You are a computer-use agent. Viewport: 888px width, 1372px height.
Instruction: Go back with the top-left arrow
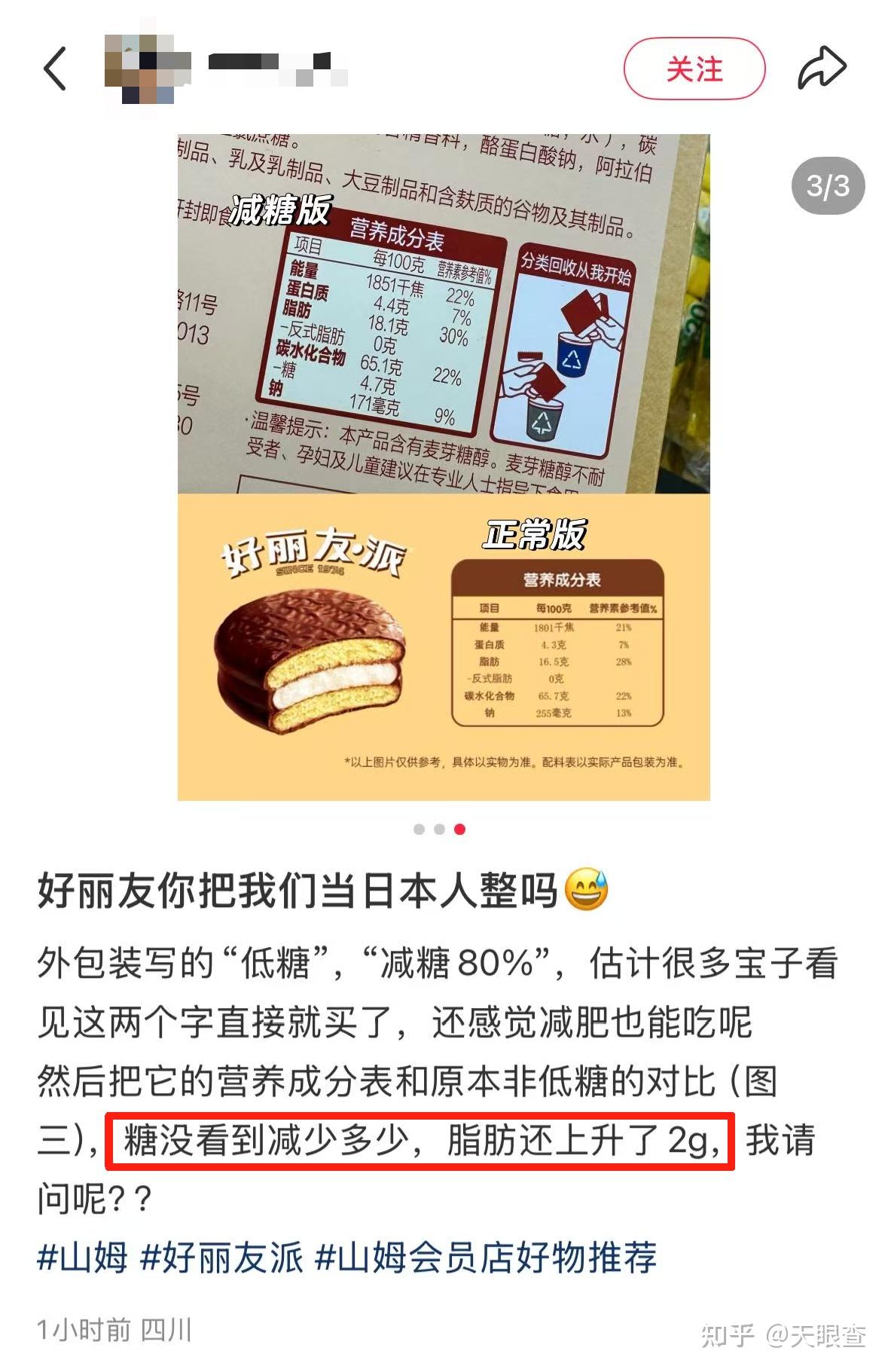(x=54, y=69)
